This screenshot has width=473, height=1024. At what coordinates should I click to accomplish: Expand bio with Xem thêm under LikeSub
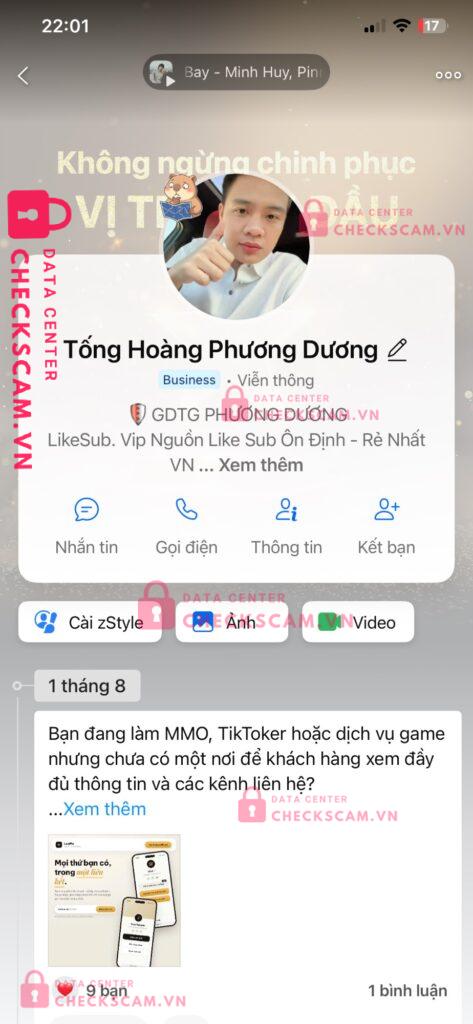point(260,465)
